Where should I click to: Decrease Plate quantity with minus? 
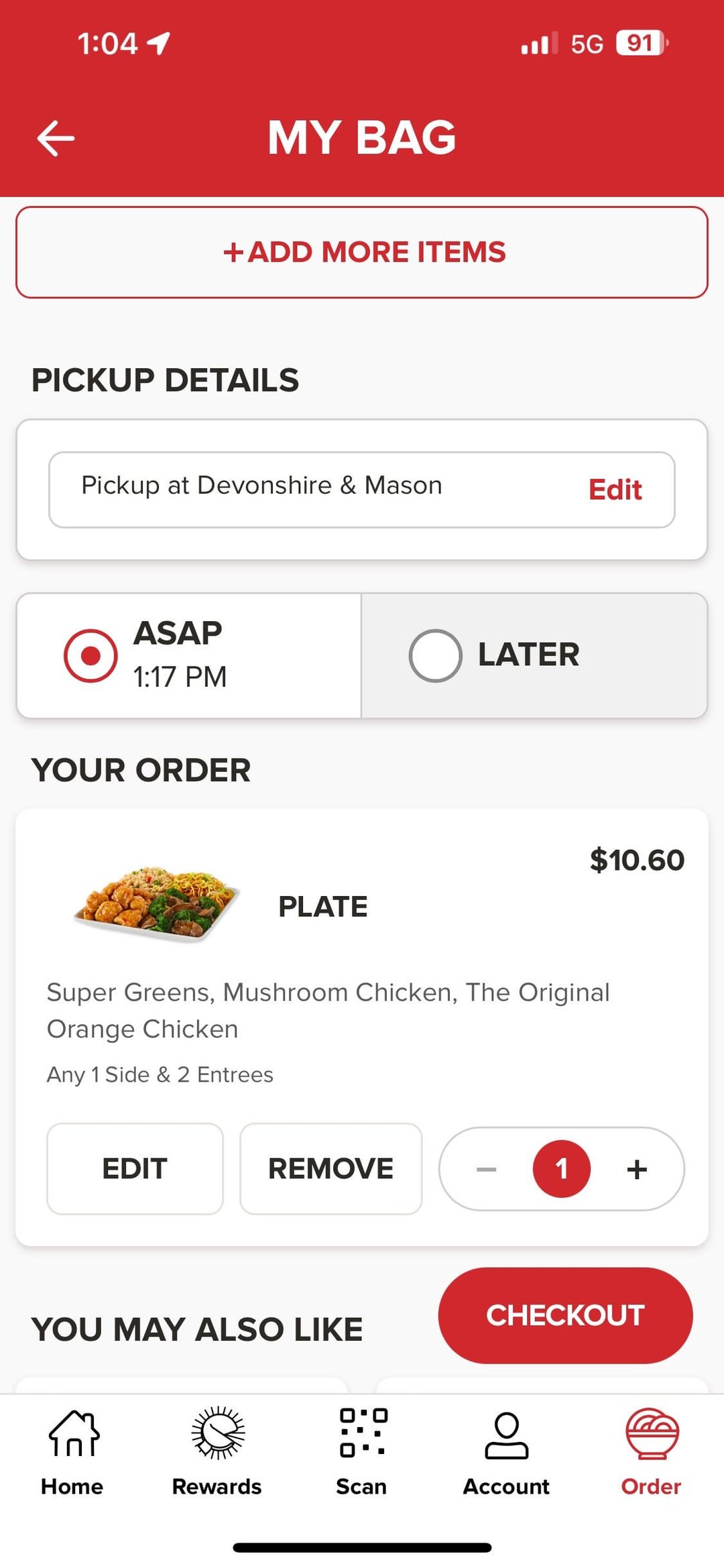[486, 1170]
